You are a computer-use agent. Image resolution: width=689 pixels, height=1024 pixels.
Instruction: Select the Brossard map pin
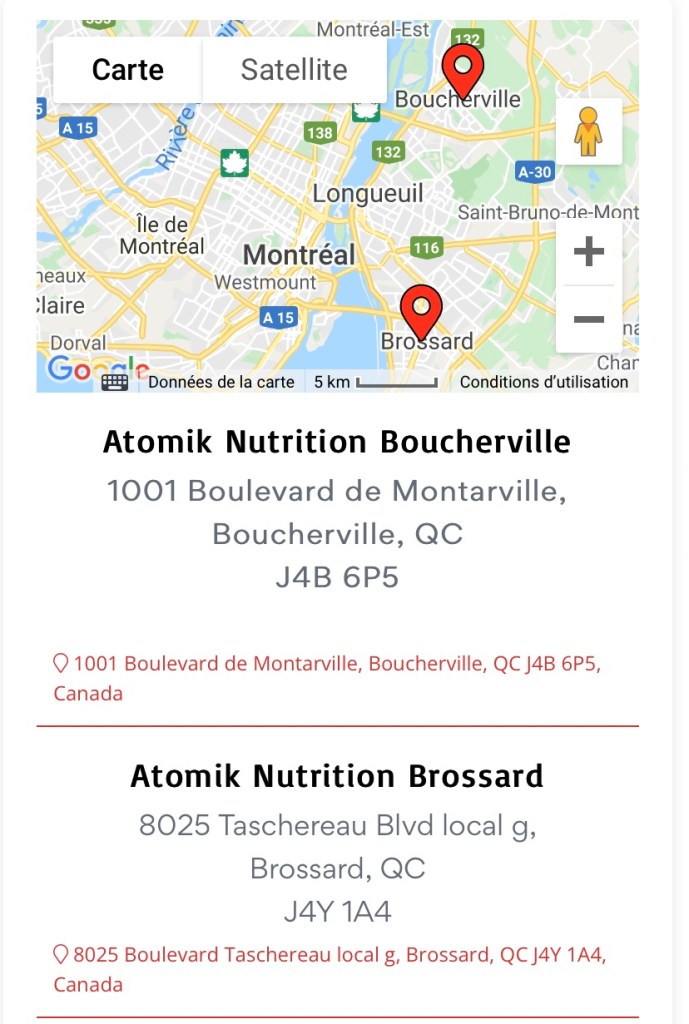coord(421,308)
